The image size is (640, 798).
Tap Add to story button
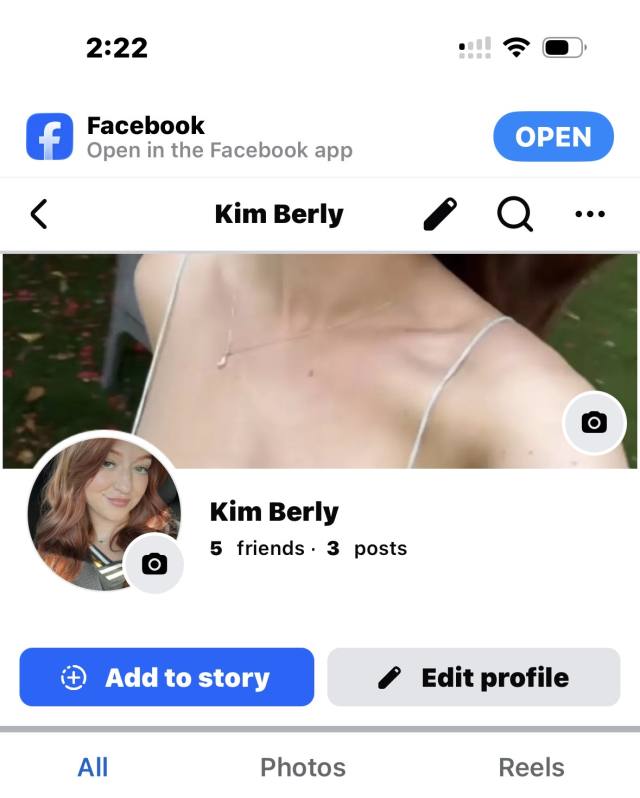pyautogui.click(x=167, y=677)
